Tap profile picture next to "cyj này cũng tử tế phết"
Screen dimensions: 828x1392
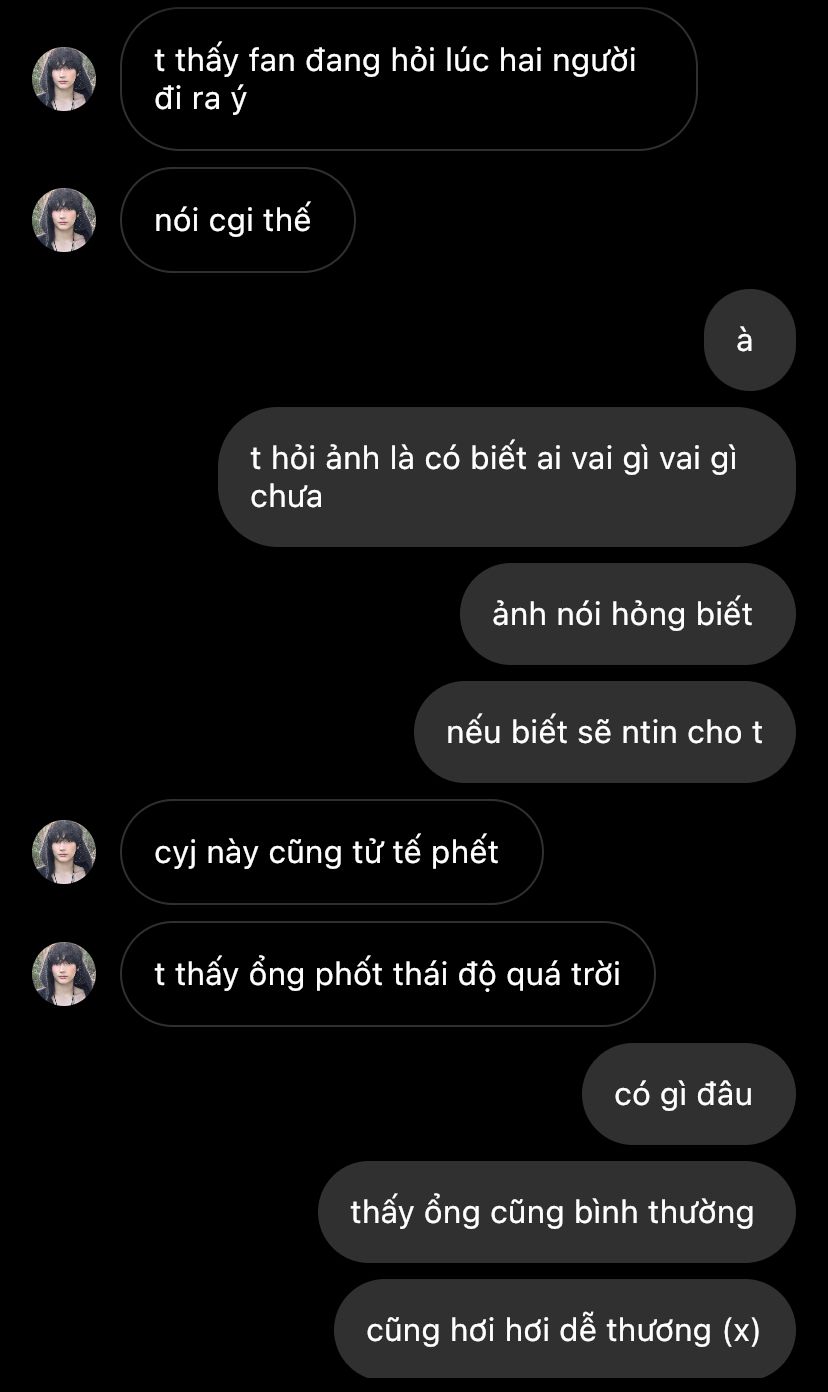click(x=64, y=852)
